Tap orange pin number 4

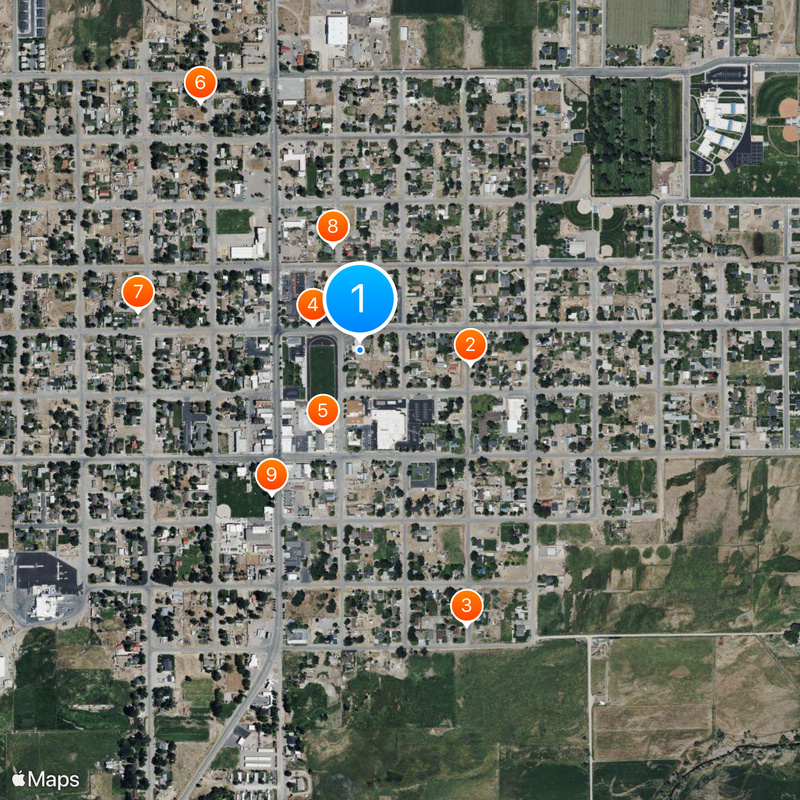[x=312, y=304]
